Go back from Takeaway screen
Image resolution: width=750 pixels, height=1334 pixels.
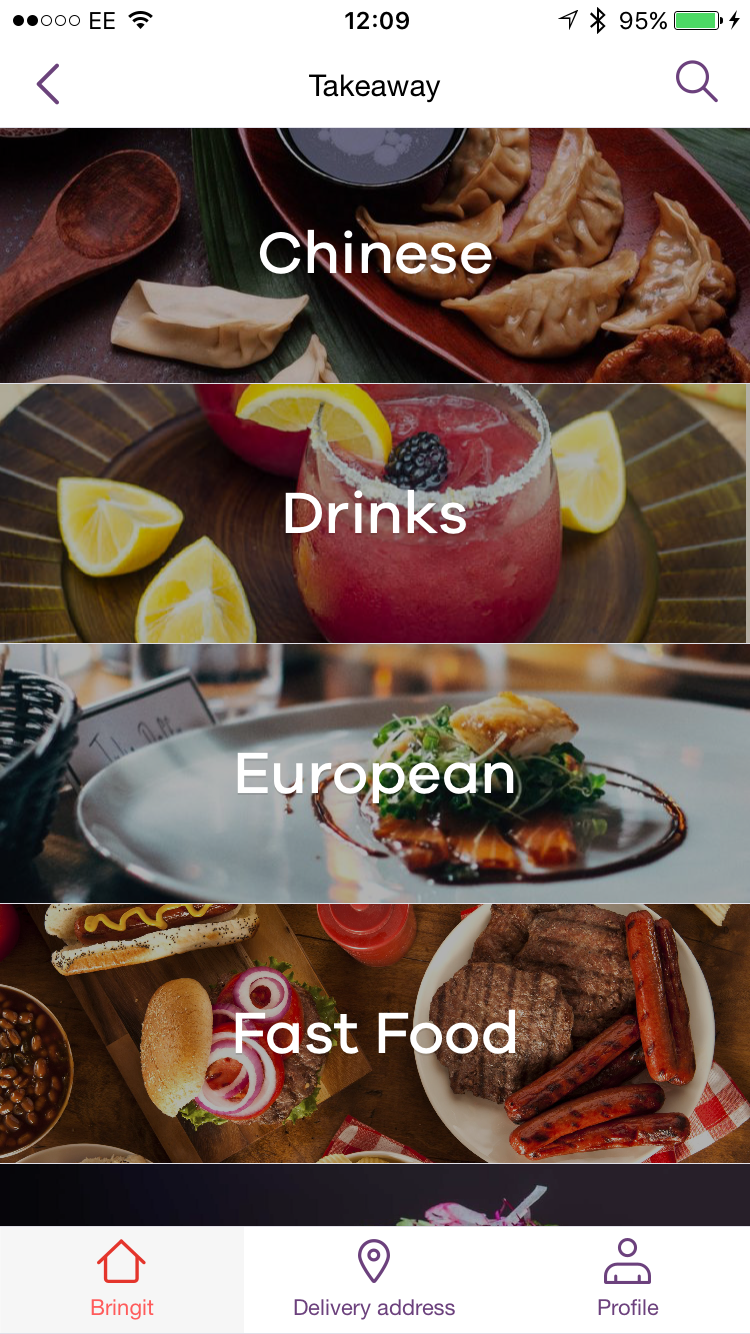pyautogui.click(x=48, y=85)
